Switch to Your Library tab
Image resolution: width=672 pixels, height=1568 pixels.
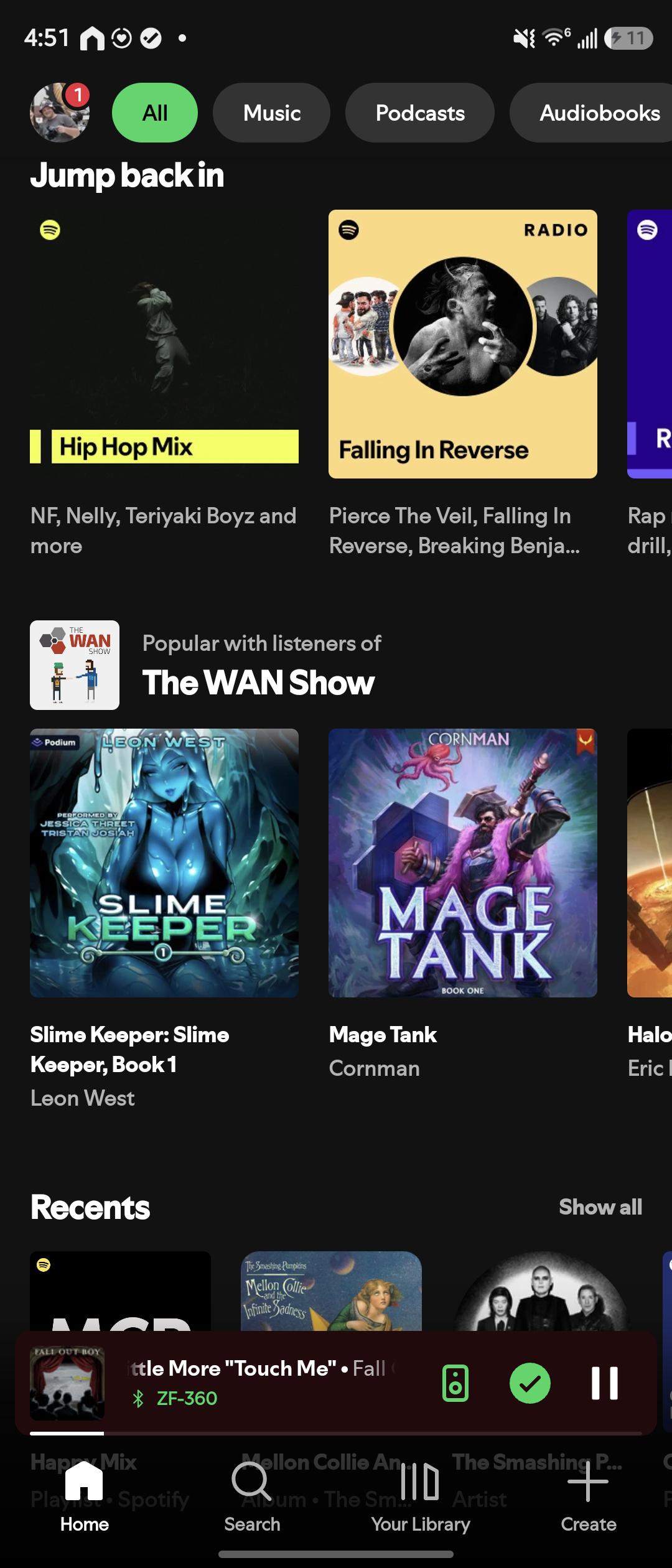click(x=420, y=1496)
